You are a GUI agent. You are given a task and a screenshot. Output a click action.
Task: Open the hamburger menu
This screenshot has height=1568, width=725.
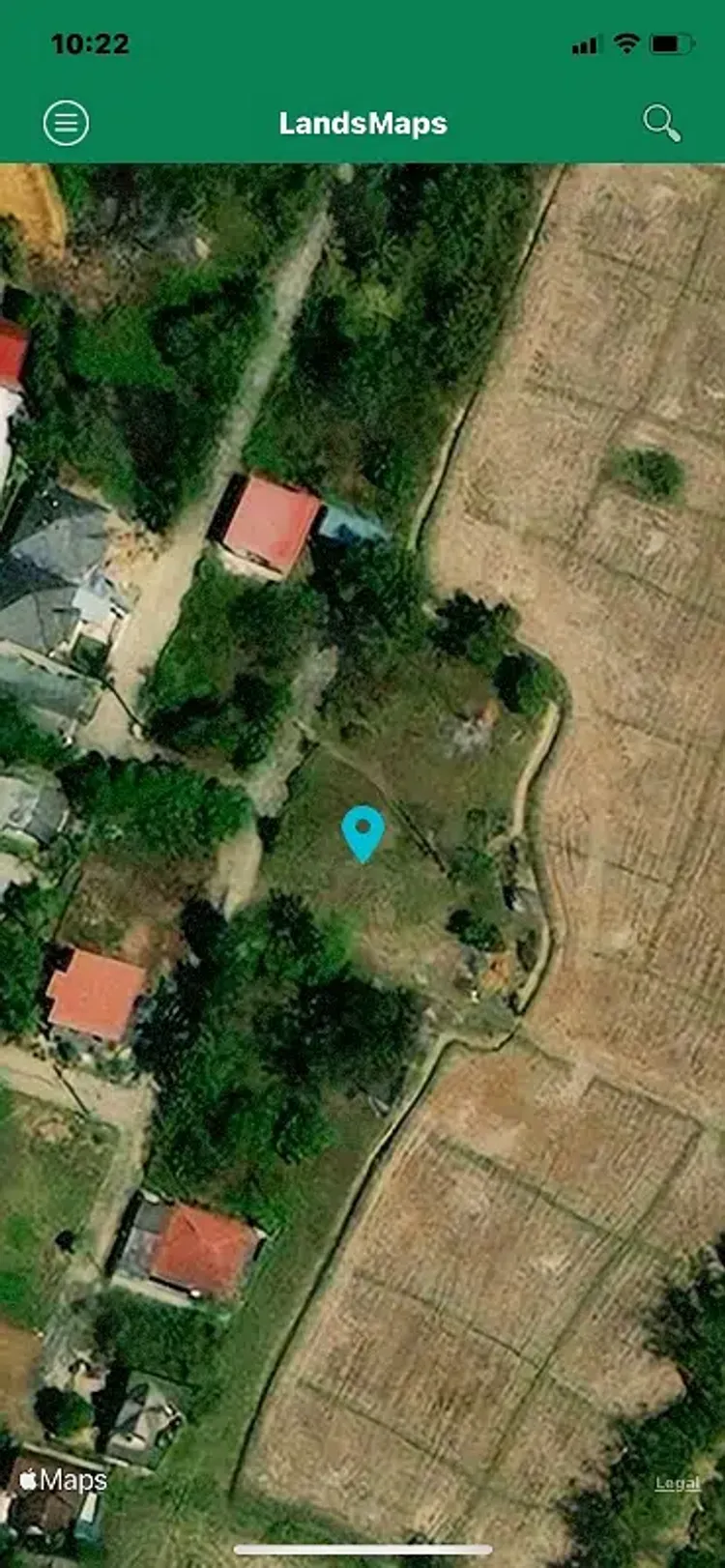[66, 123]
